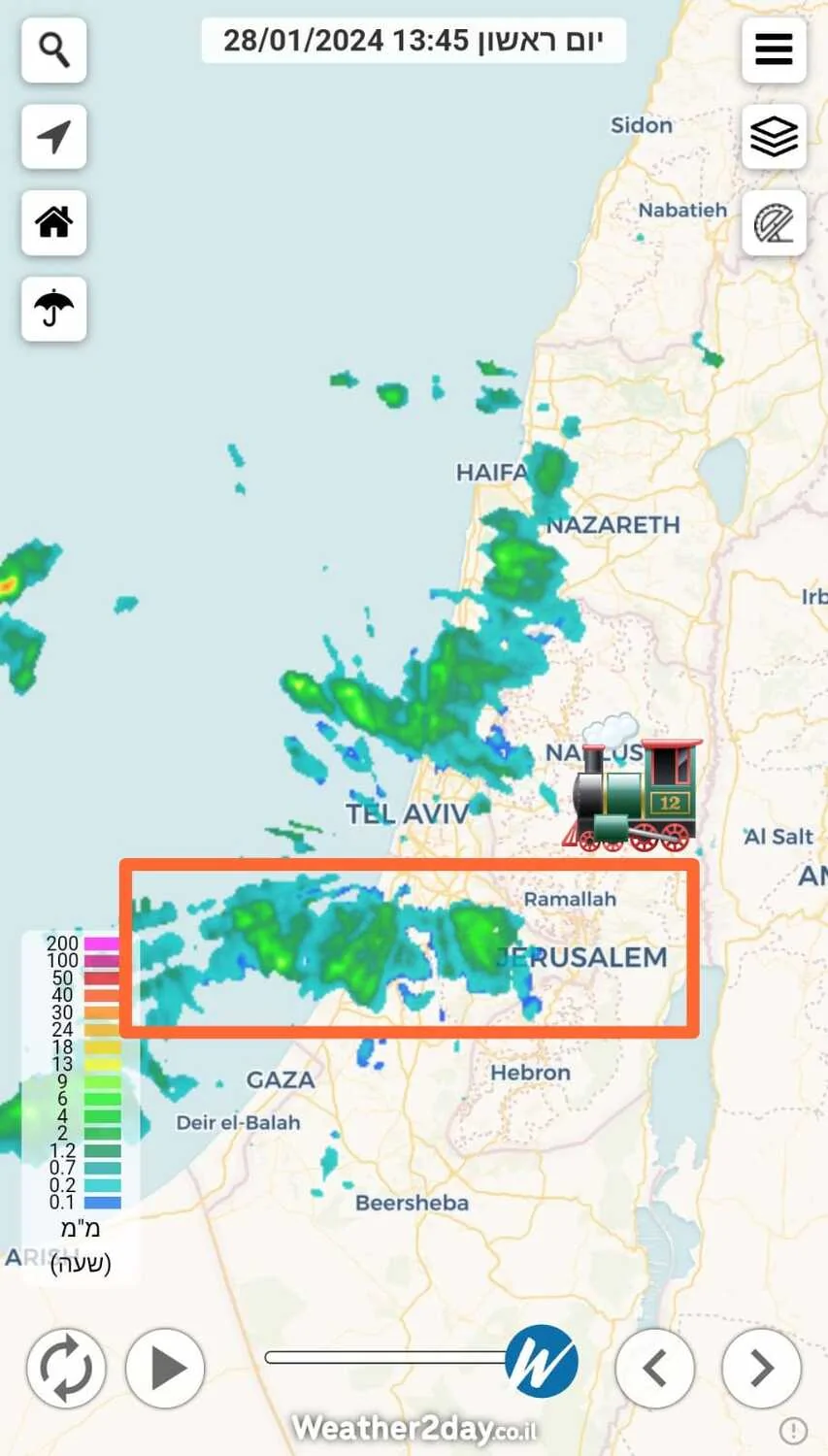Refresh the radar loop
This screenshot has height=1456, width=828.
(x=66, y=1369)
